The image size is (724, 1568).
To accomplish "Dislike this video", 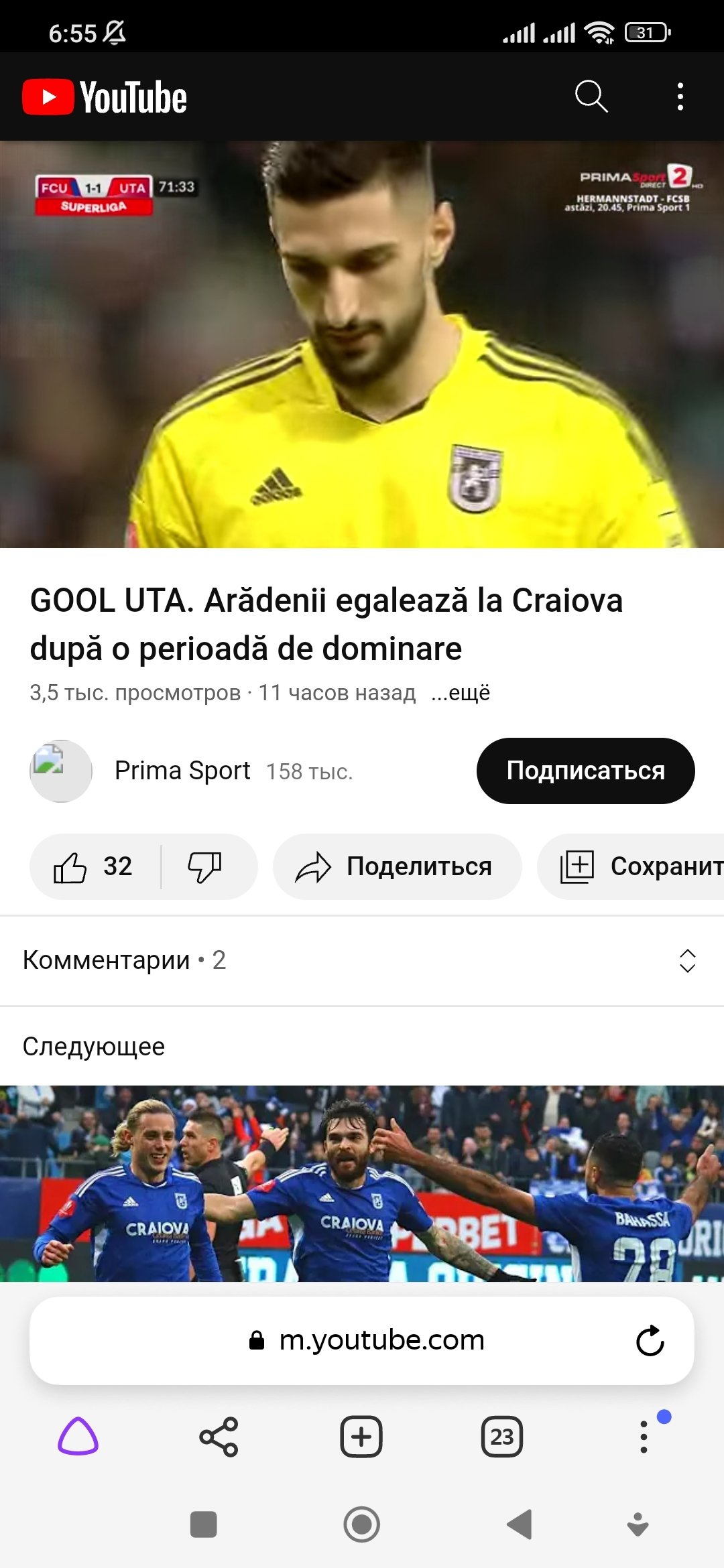I will click(205, 866).
